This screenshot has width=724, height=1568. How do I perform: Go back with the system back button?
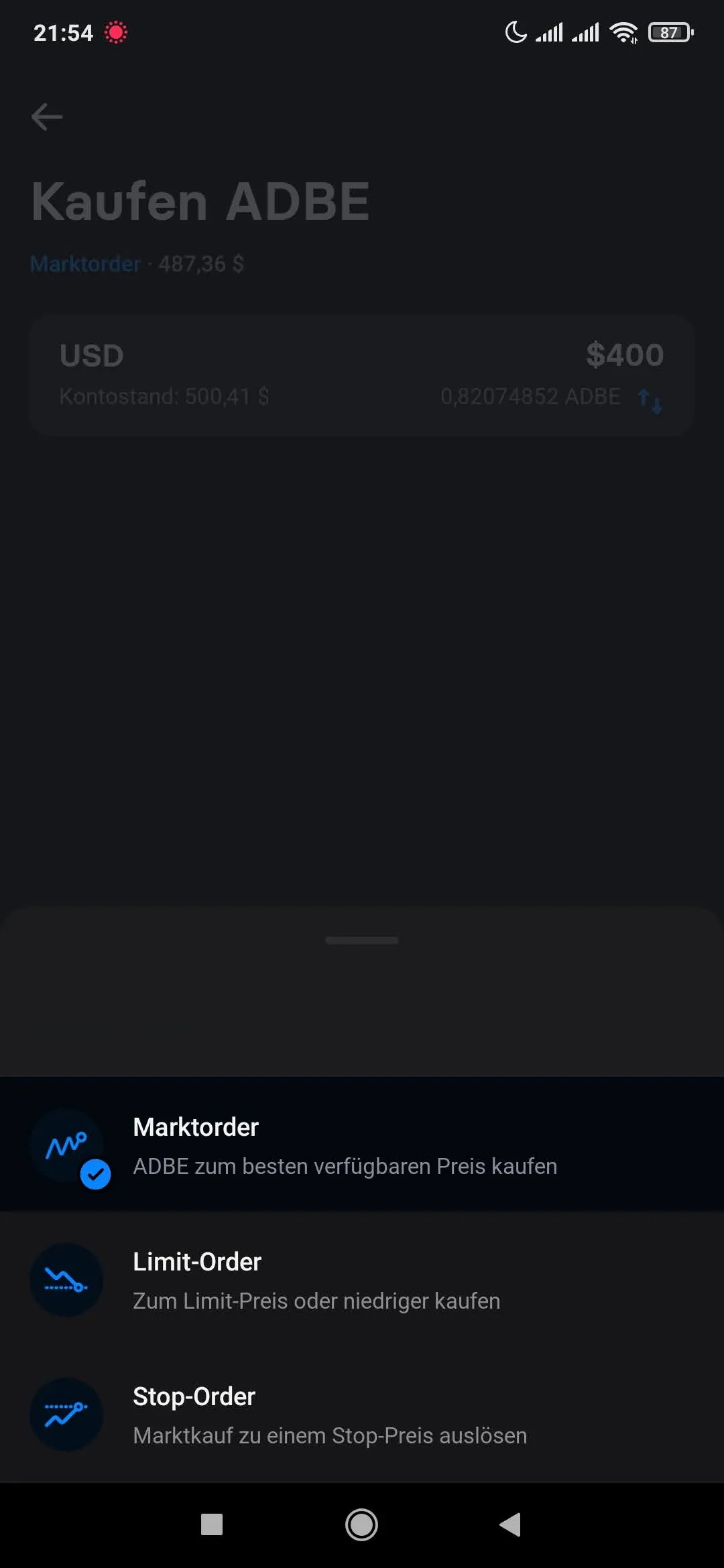511,1524
